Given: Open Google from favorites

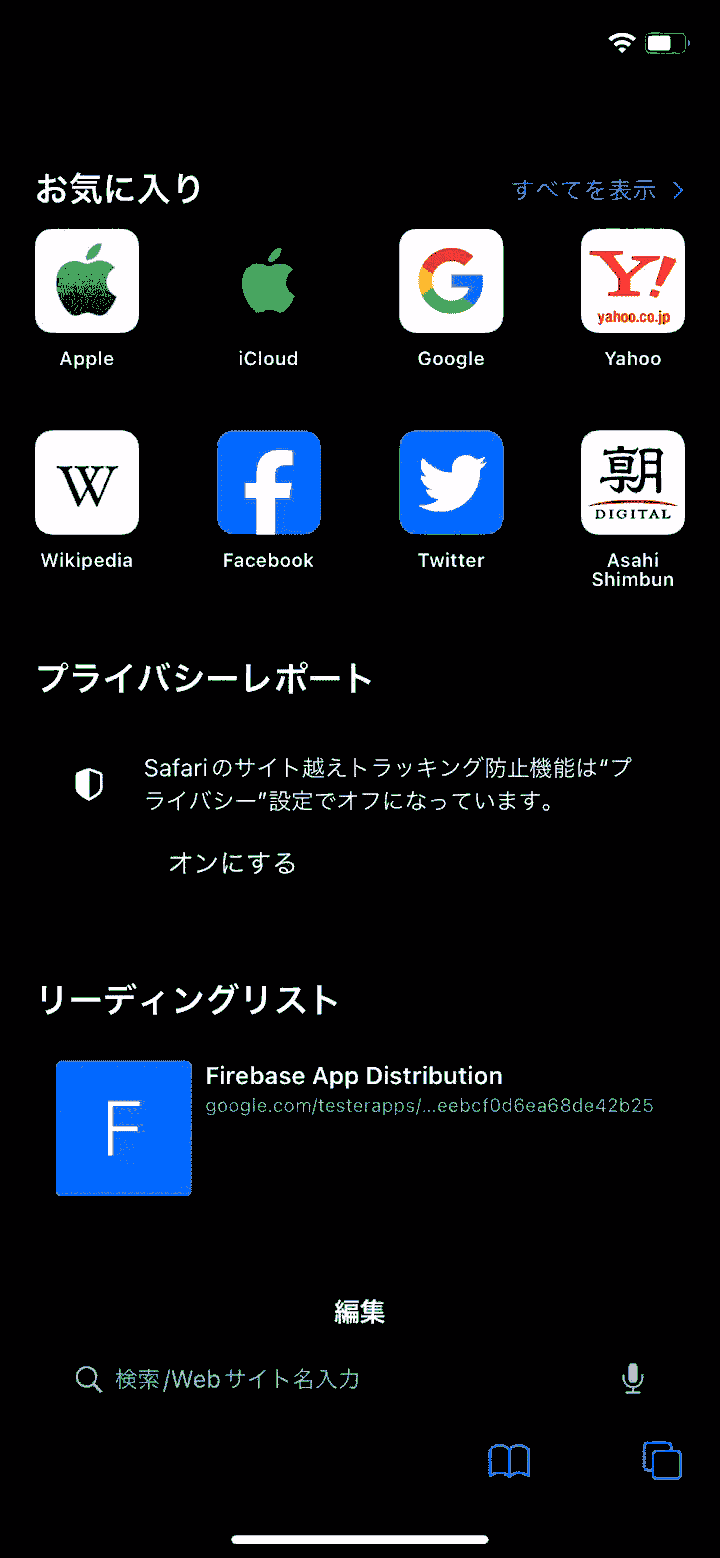Looking at the screenshot, I should click(x=450, y=281).
